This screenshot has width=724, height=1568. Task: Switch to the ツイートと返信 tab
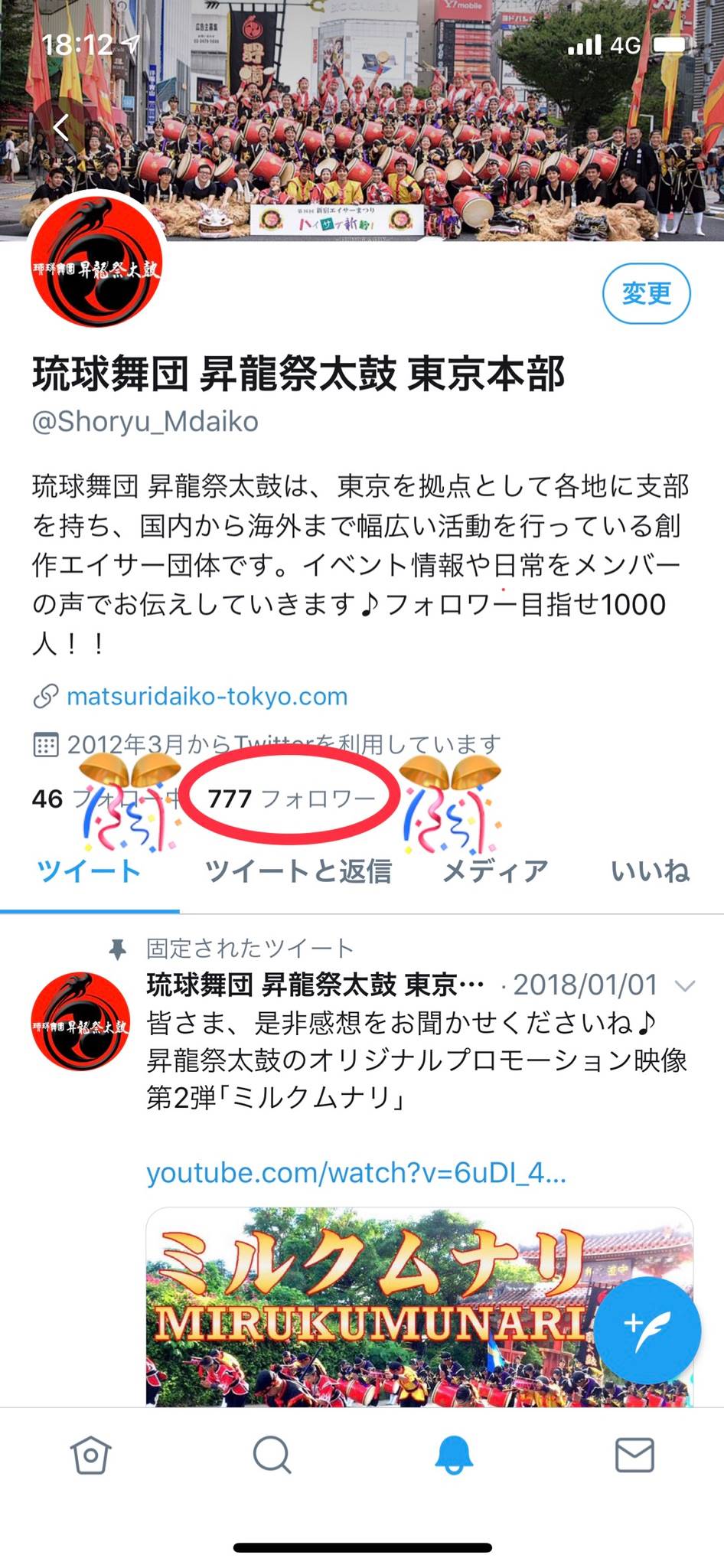click(298, 871)
